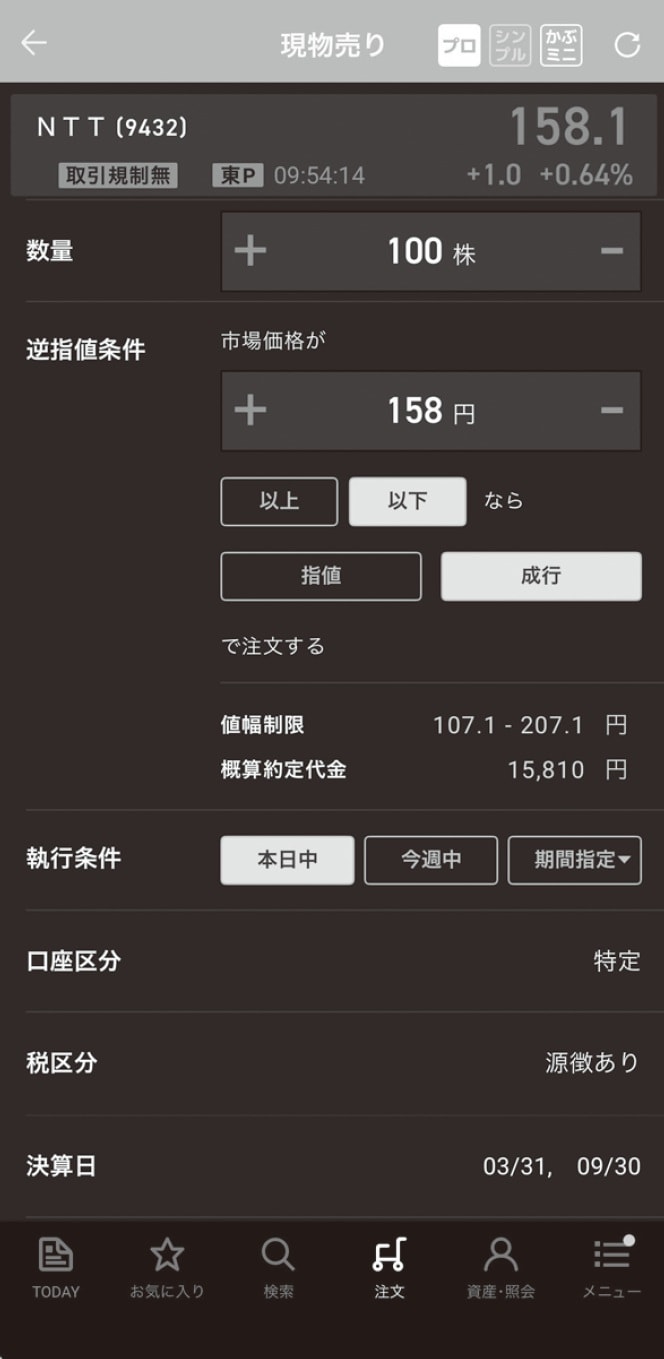Open the メニュー tab
The height and width of the screenshot is (1359, 664).
tap(611, 1268)
